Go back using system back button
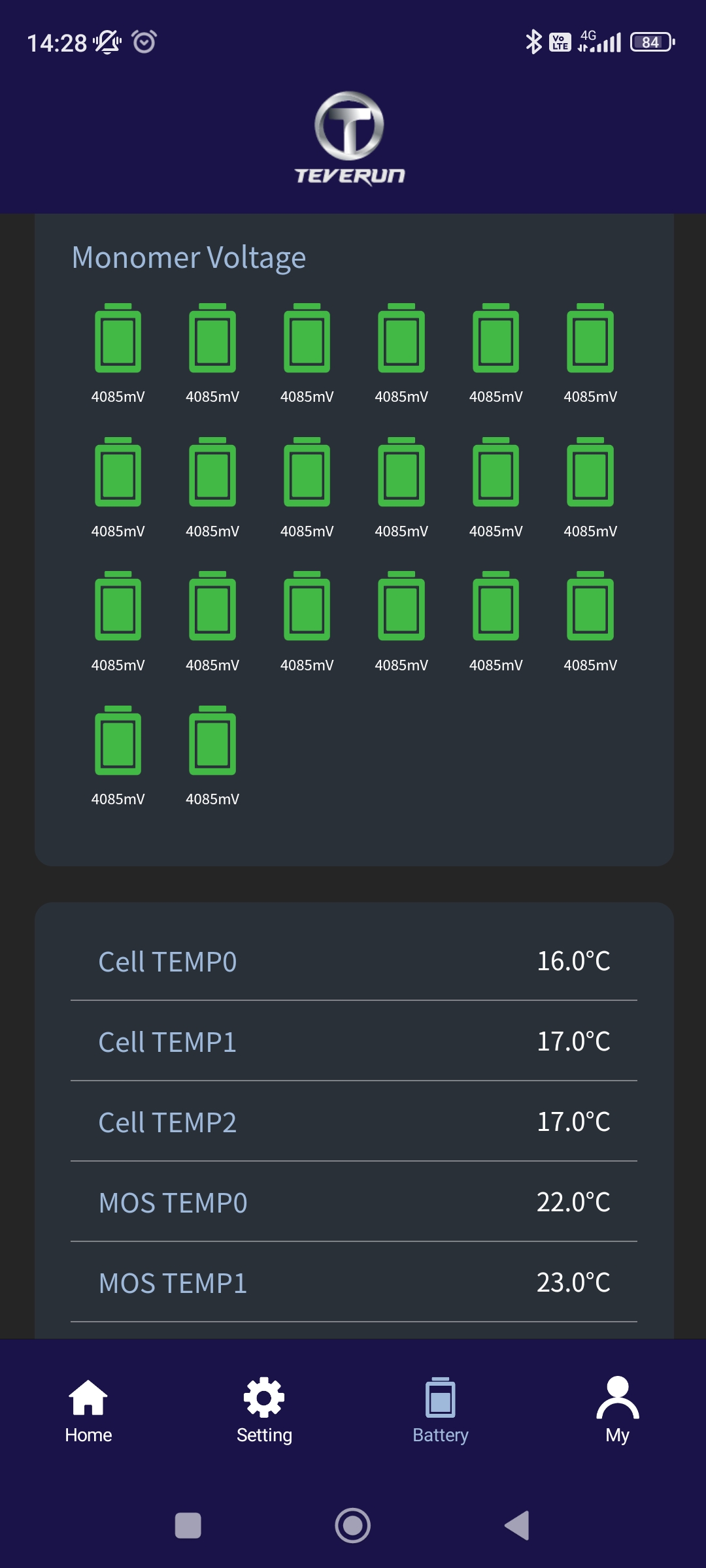This screenshot has height=1568, width=706. (517, 1526)
